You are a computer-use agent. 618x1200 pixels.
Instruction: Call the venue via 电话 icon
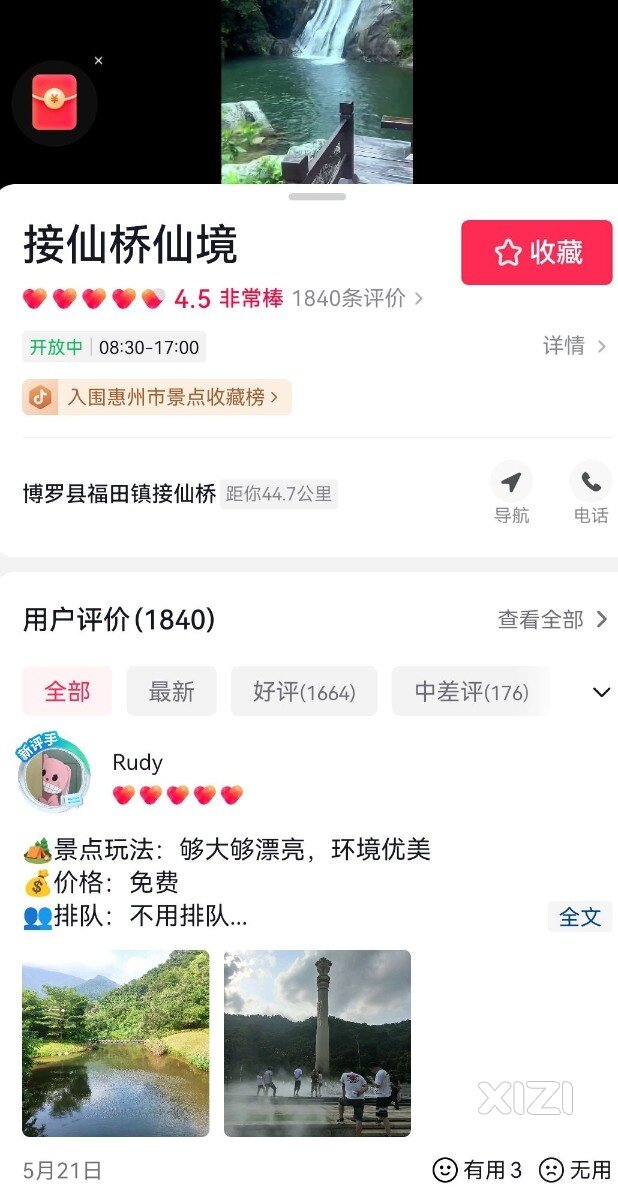pyautogui.click(x=591, y=493)
